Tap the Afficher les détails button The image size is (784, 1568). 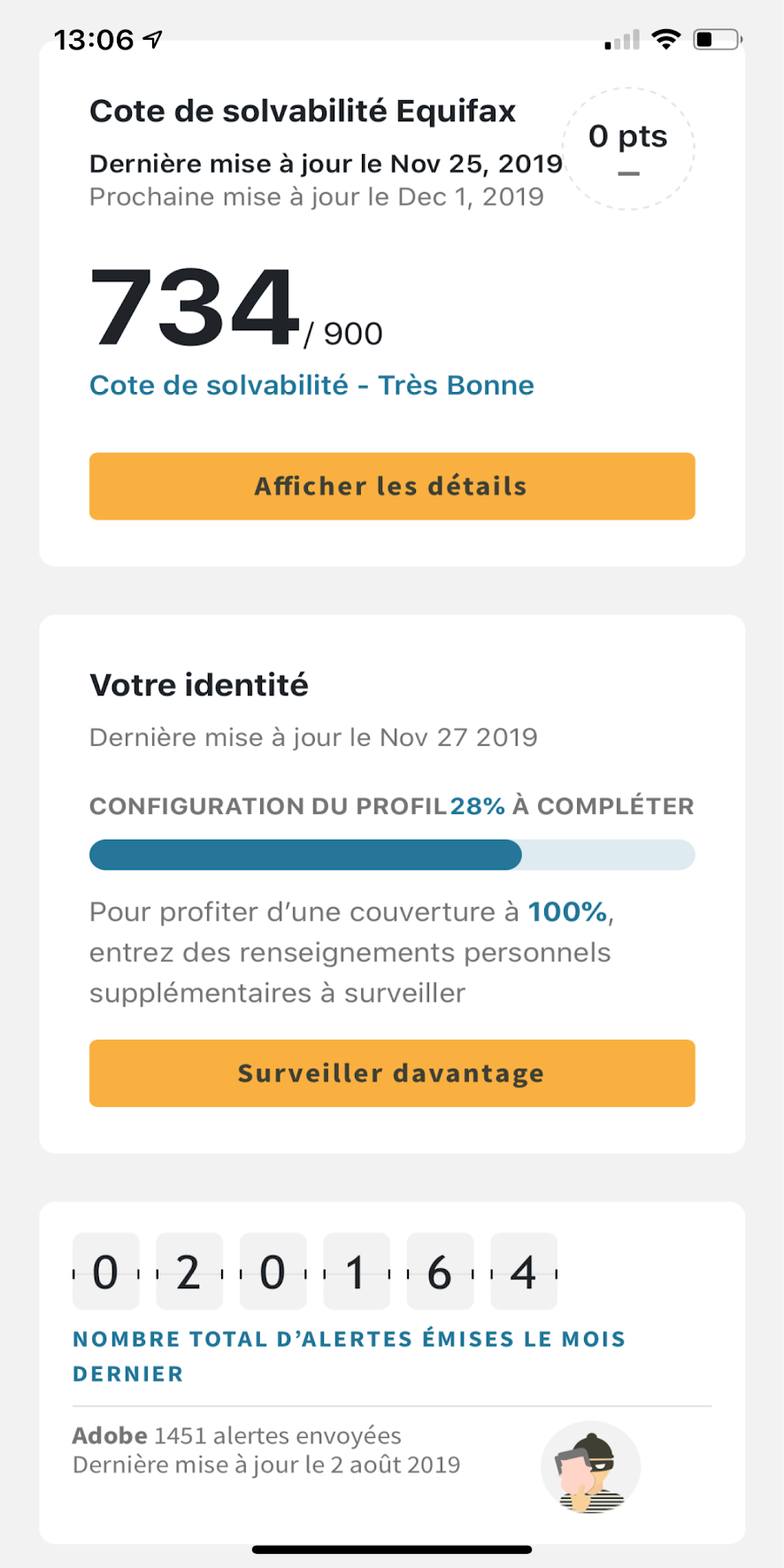[x=392, y=486]
